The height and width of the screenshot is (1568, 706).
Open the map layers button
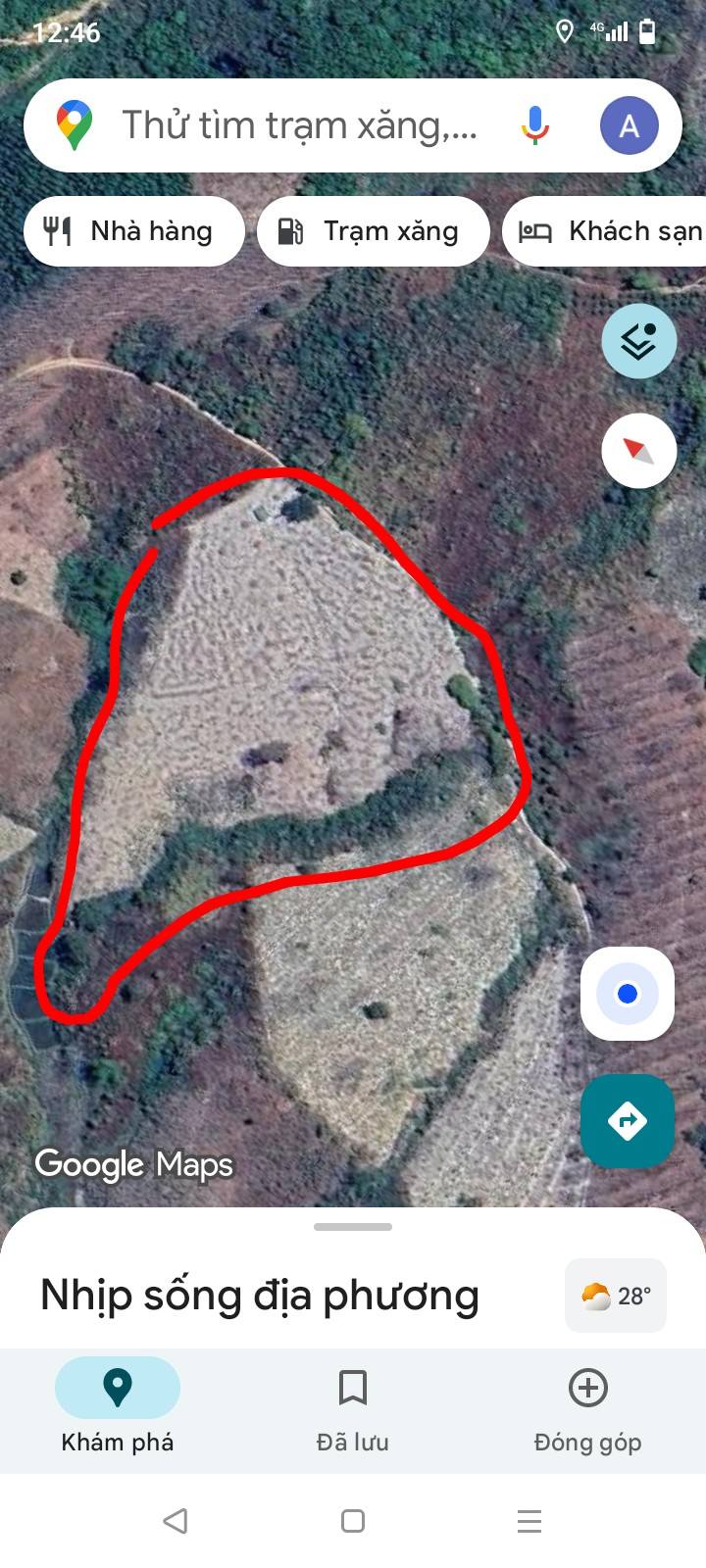point(639,341)
